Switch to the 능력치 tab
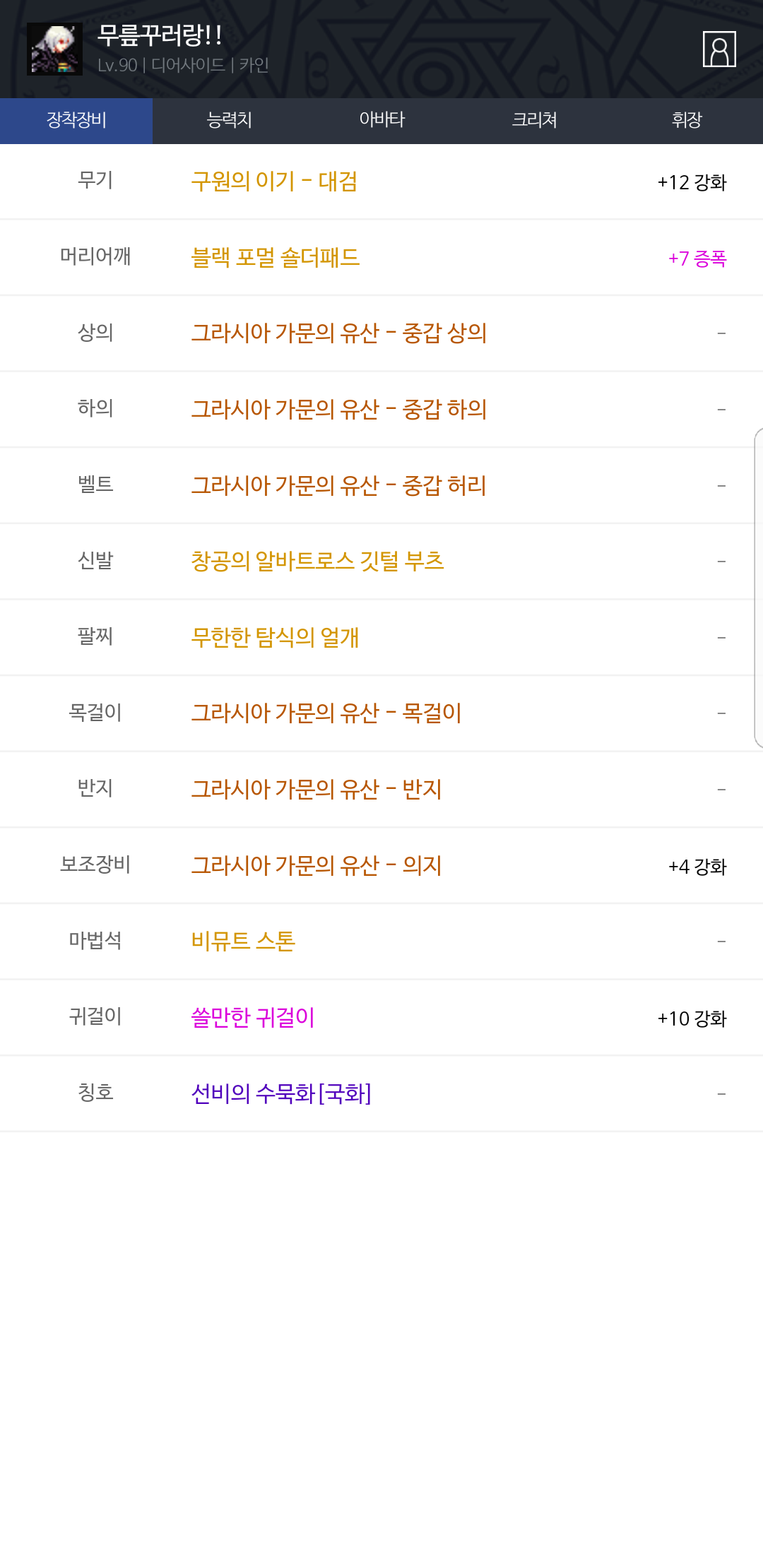The width and height of the screenshot is (763, 1568). (x=229, y=120)
